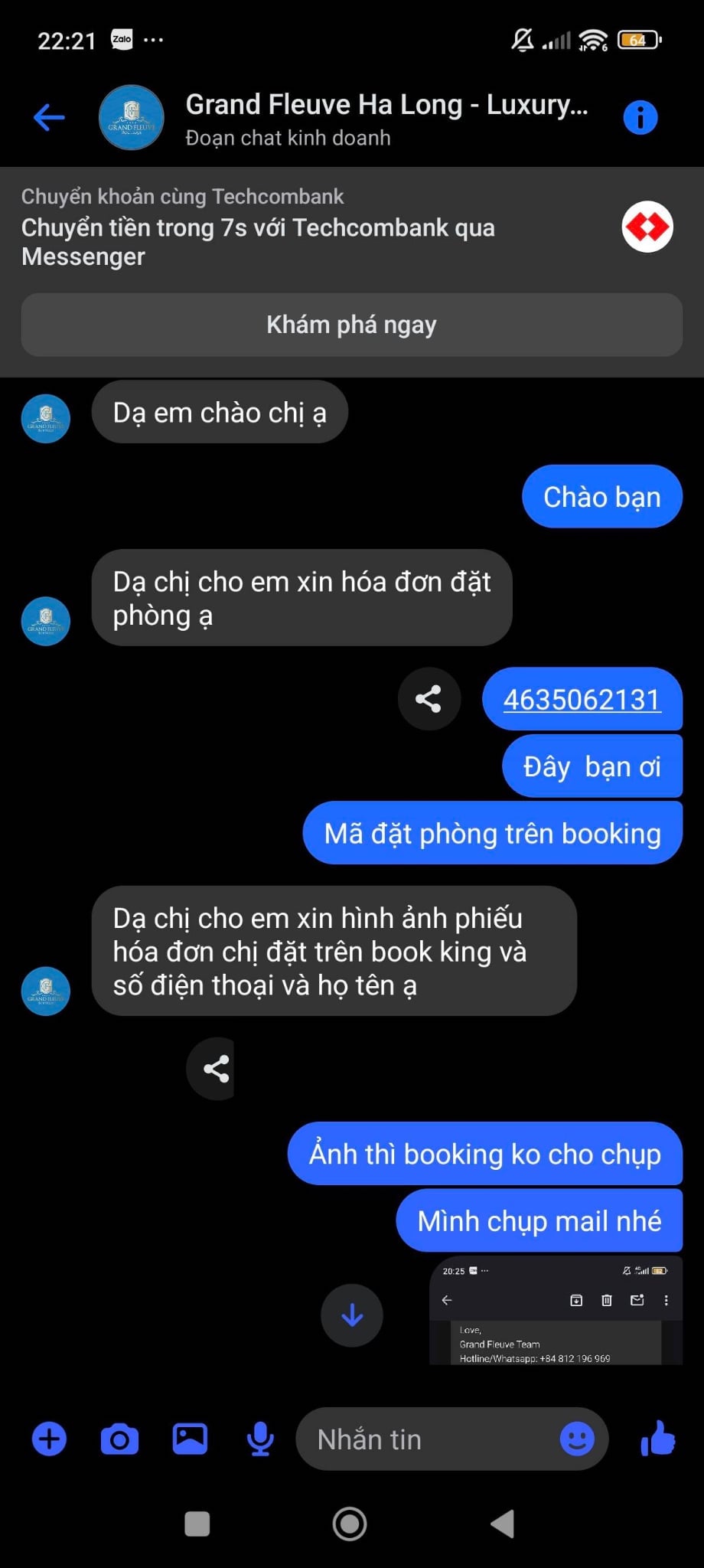Viewport: 704px width, 1568px height.
Task: Go back from the Grand Fleuve chat
Action: [50, 117]
